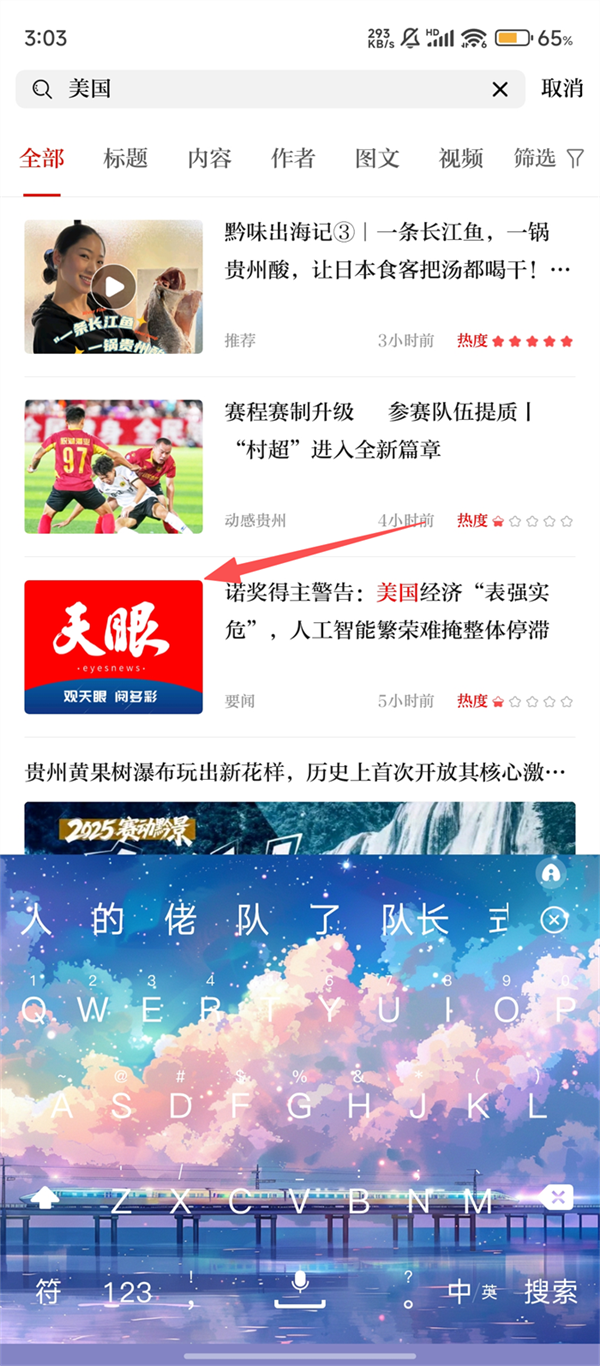Tap the 搜索 key on the keyboard
This screenshot has width=600, height=1366.
point(551,1291)
